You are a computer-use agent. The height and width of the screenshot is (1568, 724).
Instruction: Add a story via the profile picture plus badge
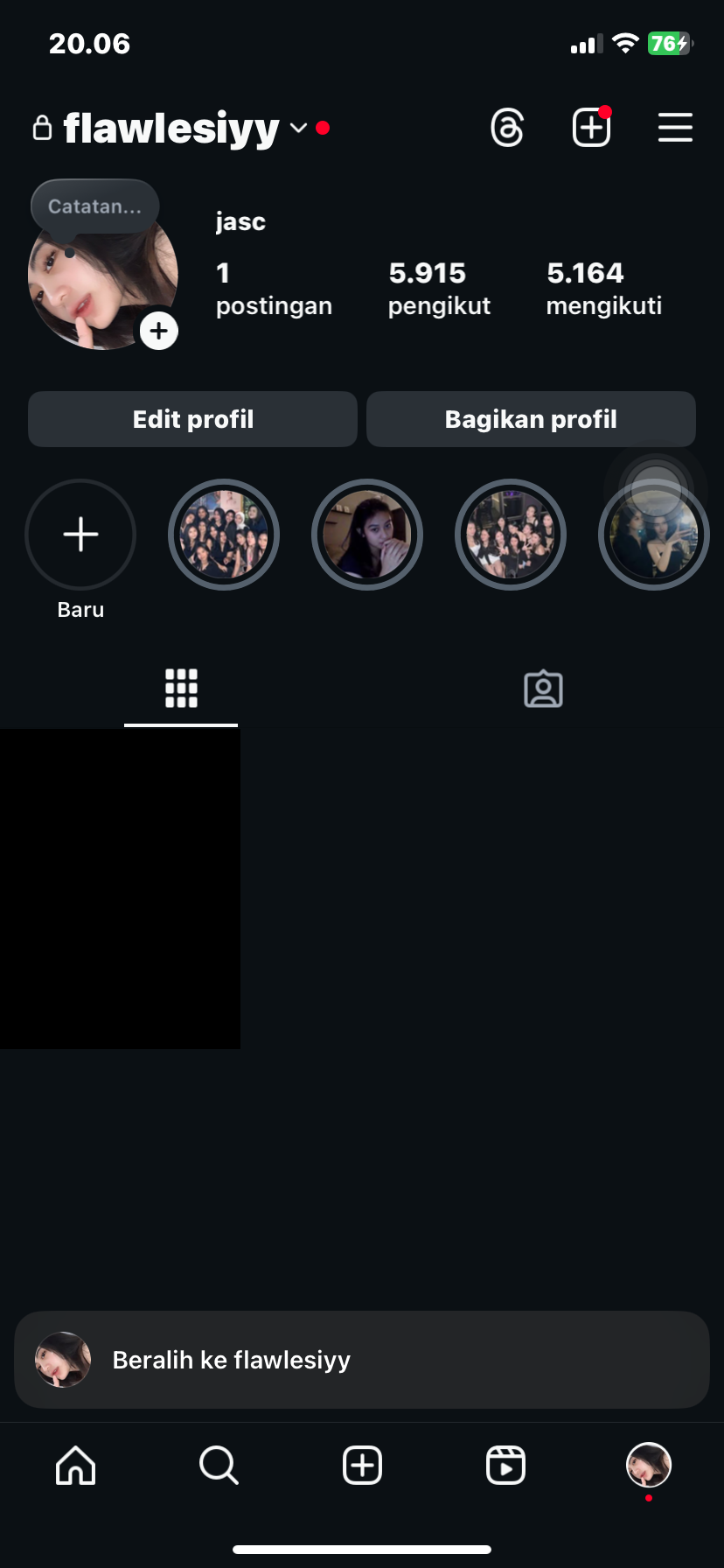click(159, 331)
